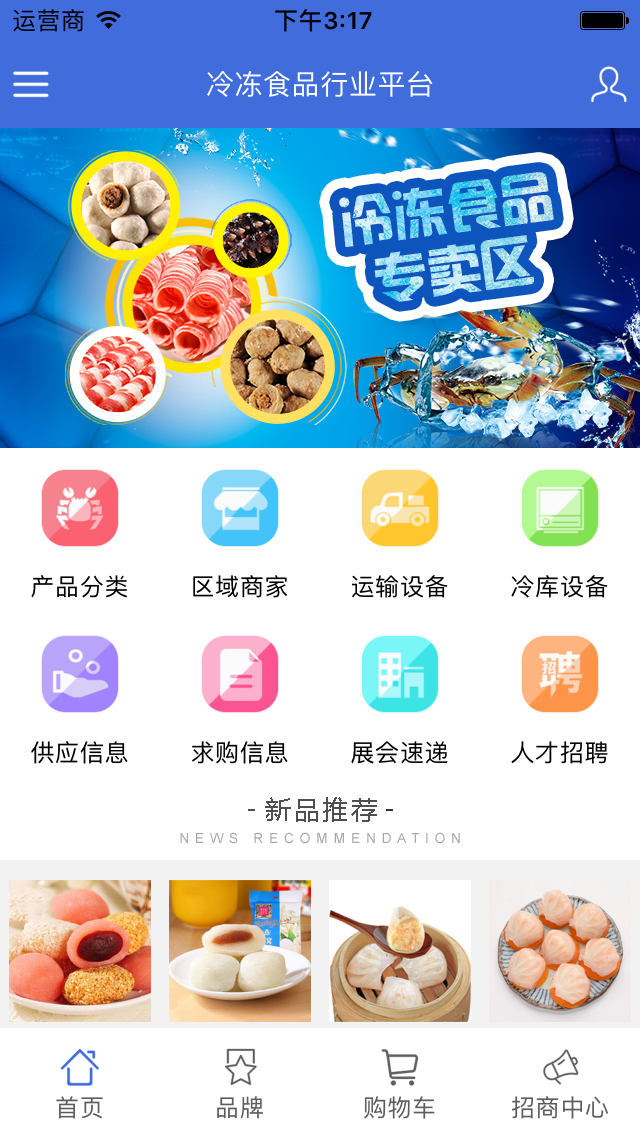Open the 购物车 tab
Screen dimensions: 640x1136
[x=400, y=1082]
